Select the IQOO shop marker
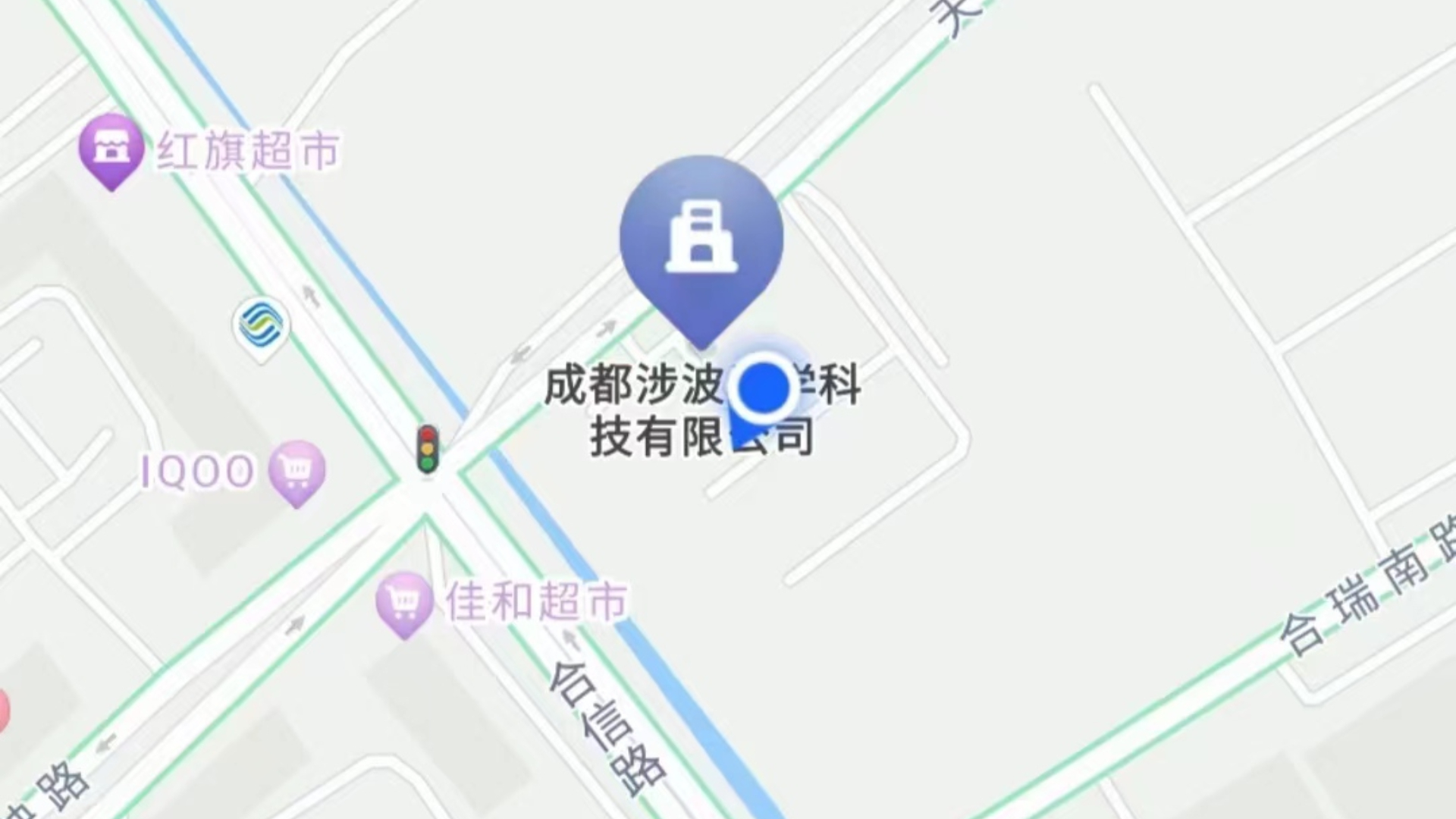1456x819 pixels. (297, 472)
